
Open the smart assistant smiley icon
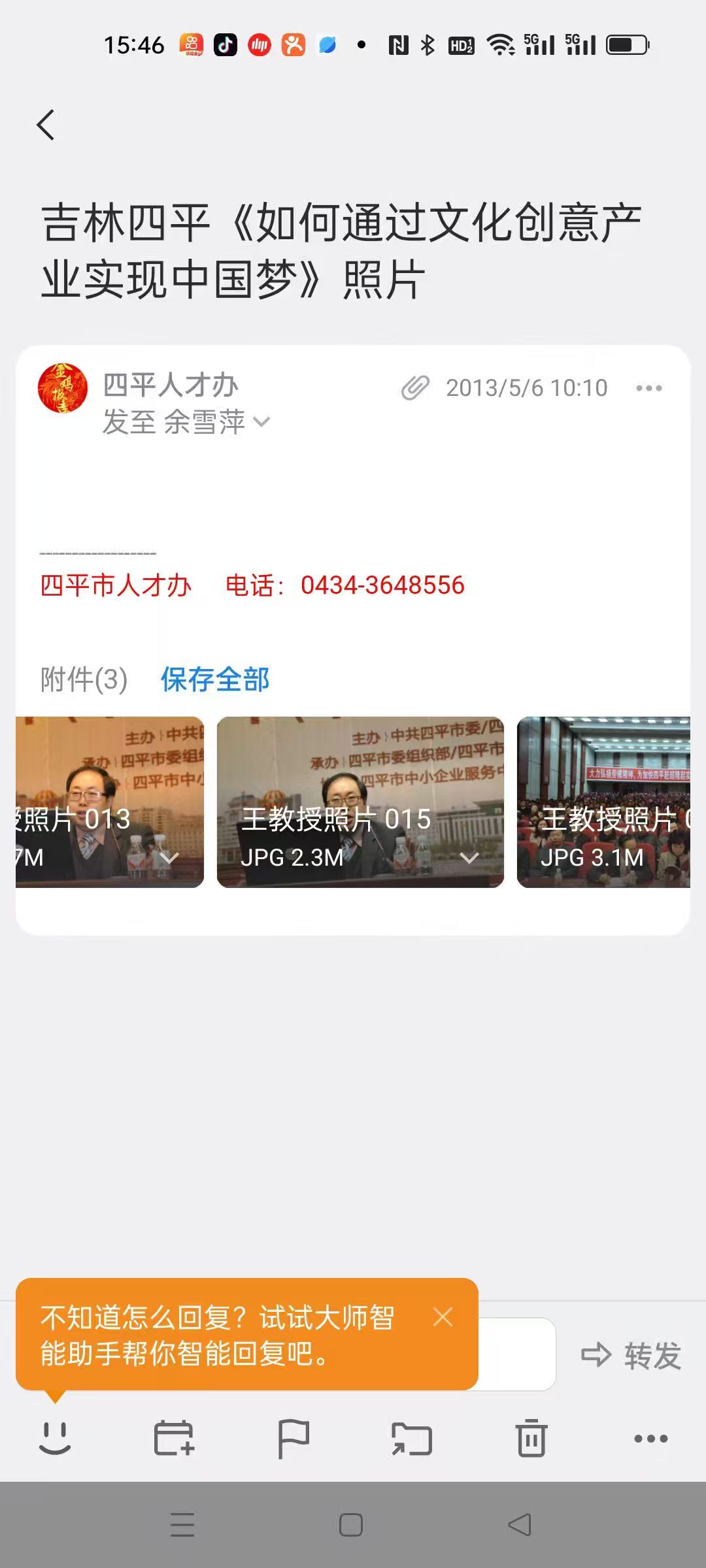(x=55, y=1438)
